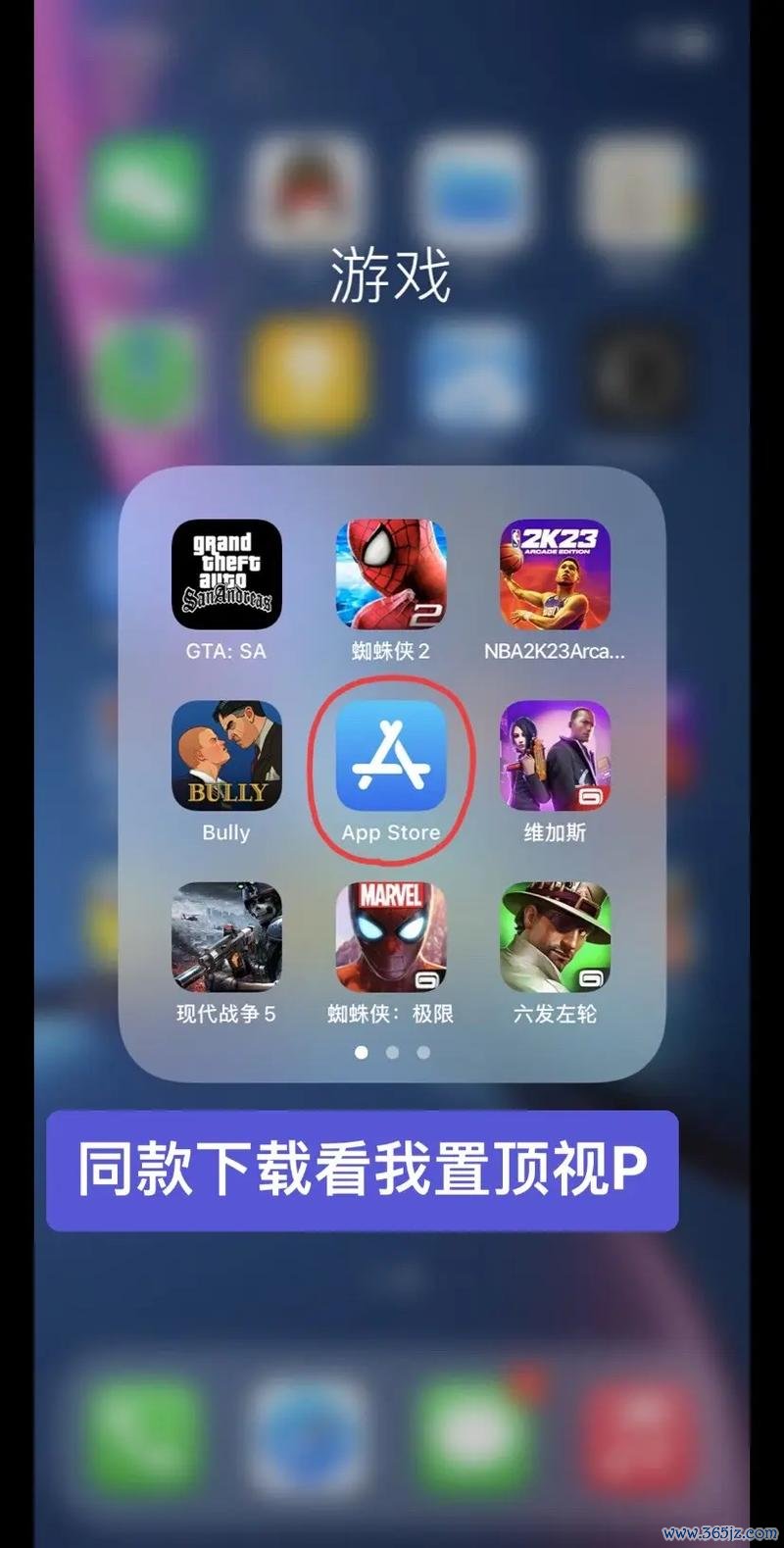Open 现代战争 5 game

pos(226,937)
